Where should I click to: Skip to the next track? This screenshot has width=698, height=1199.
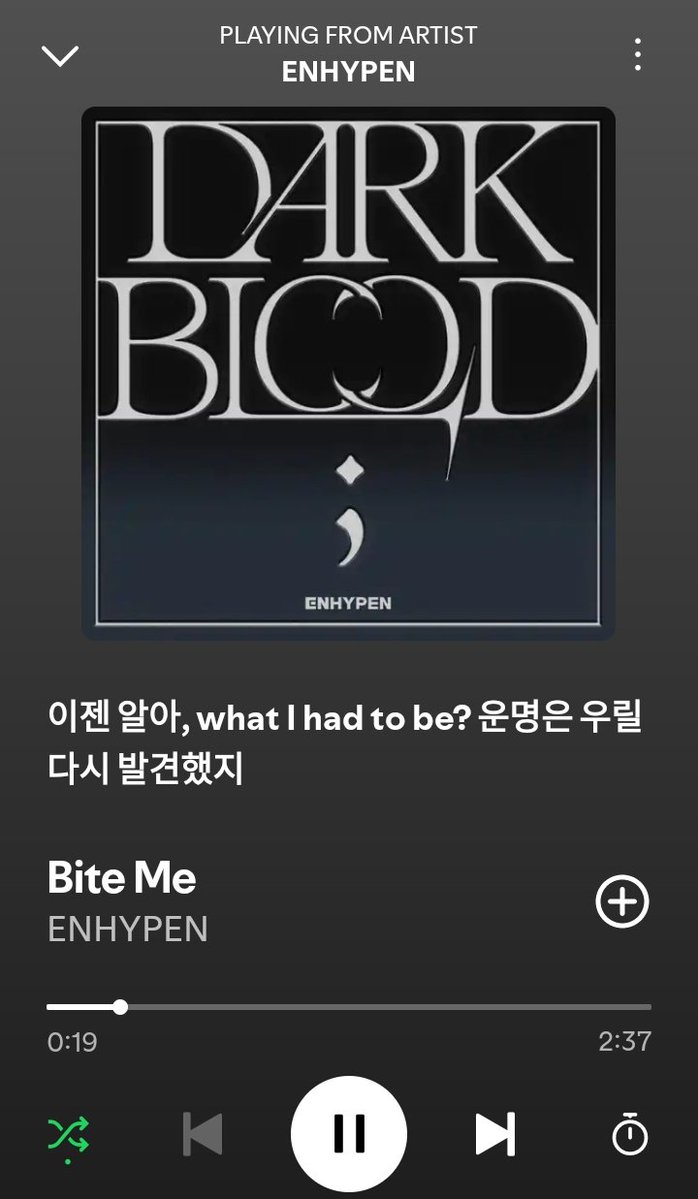point(495,1134)
